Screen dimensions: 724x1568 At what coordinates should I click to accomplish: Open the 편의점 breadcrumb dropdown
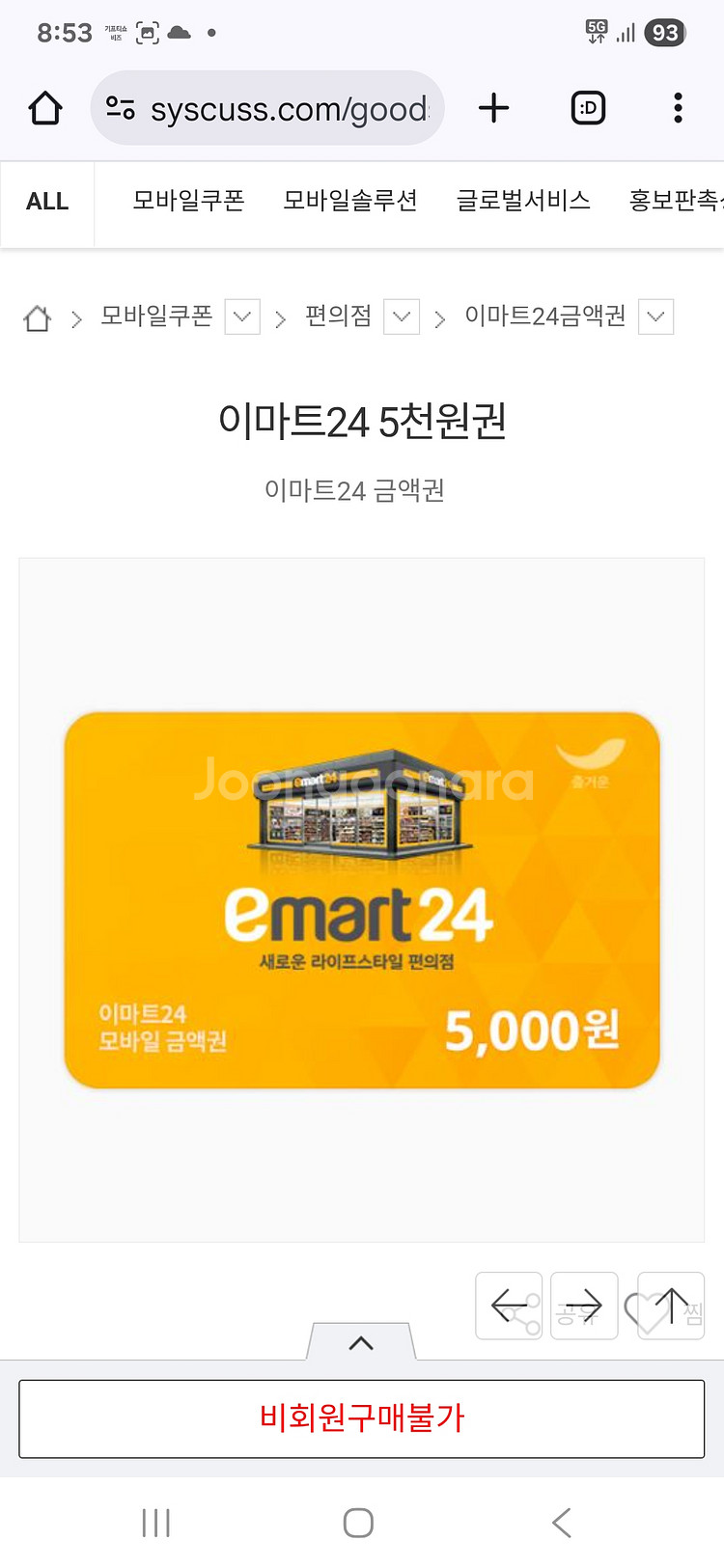tap(402, 316)
